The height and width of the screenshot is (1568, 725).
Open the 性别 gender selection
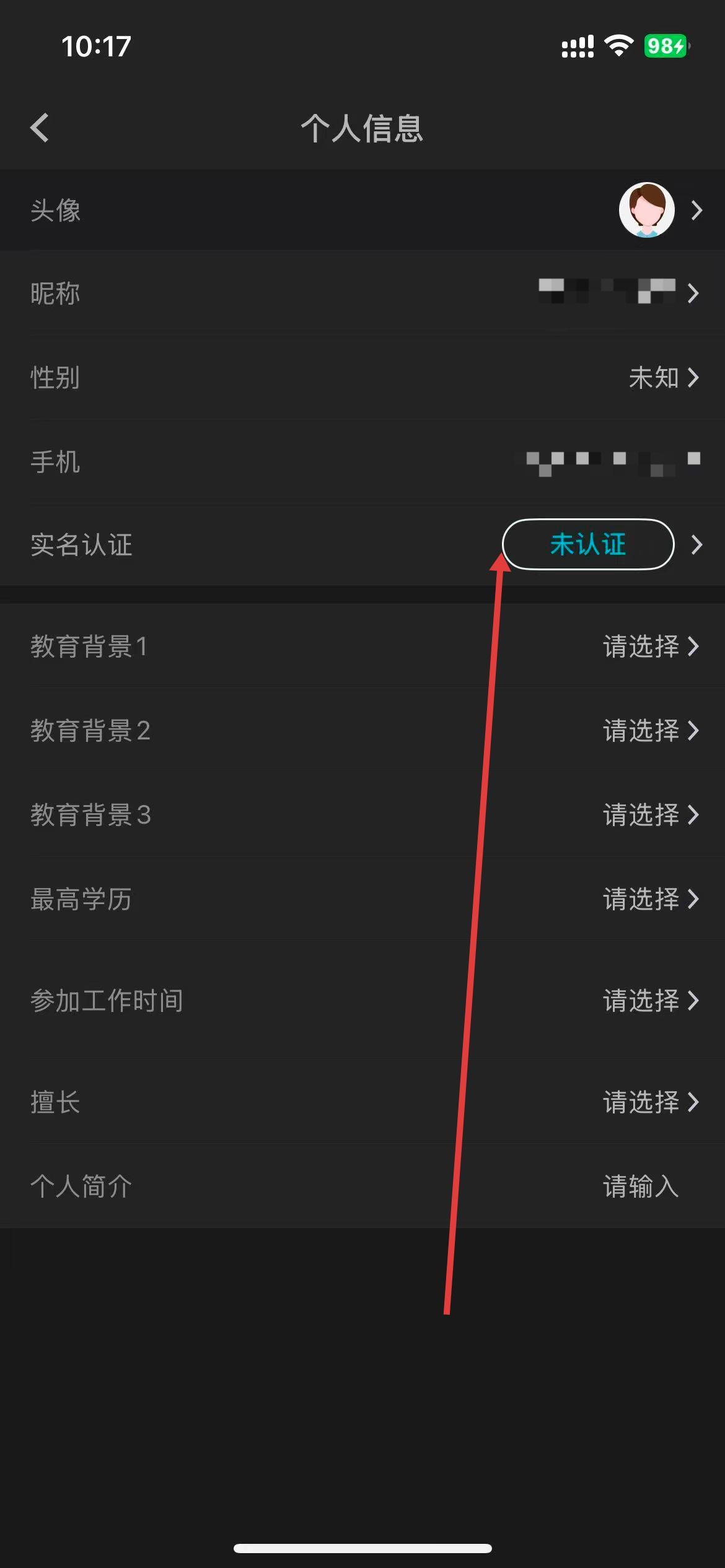coord(362,377)
